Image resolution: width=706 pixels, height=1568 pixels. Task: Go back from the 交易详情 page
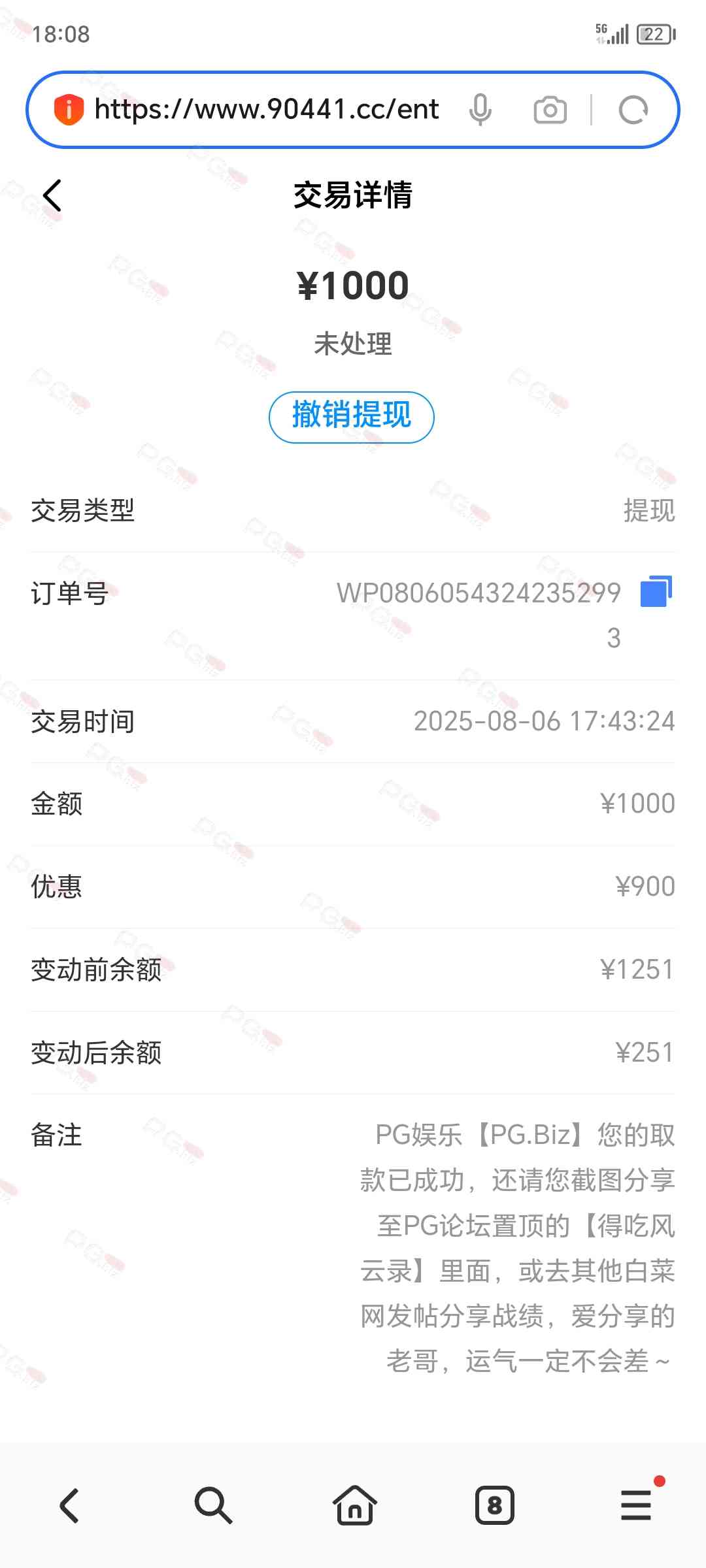pyautogui.click(x=52, y=195)
